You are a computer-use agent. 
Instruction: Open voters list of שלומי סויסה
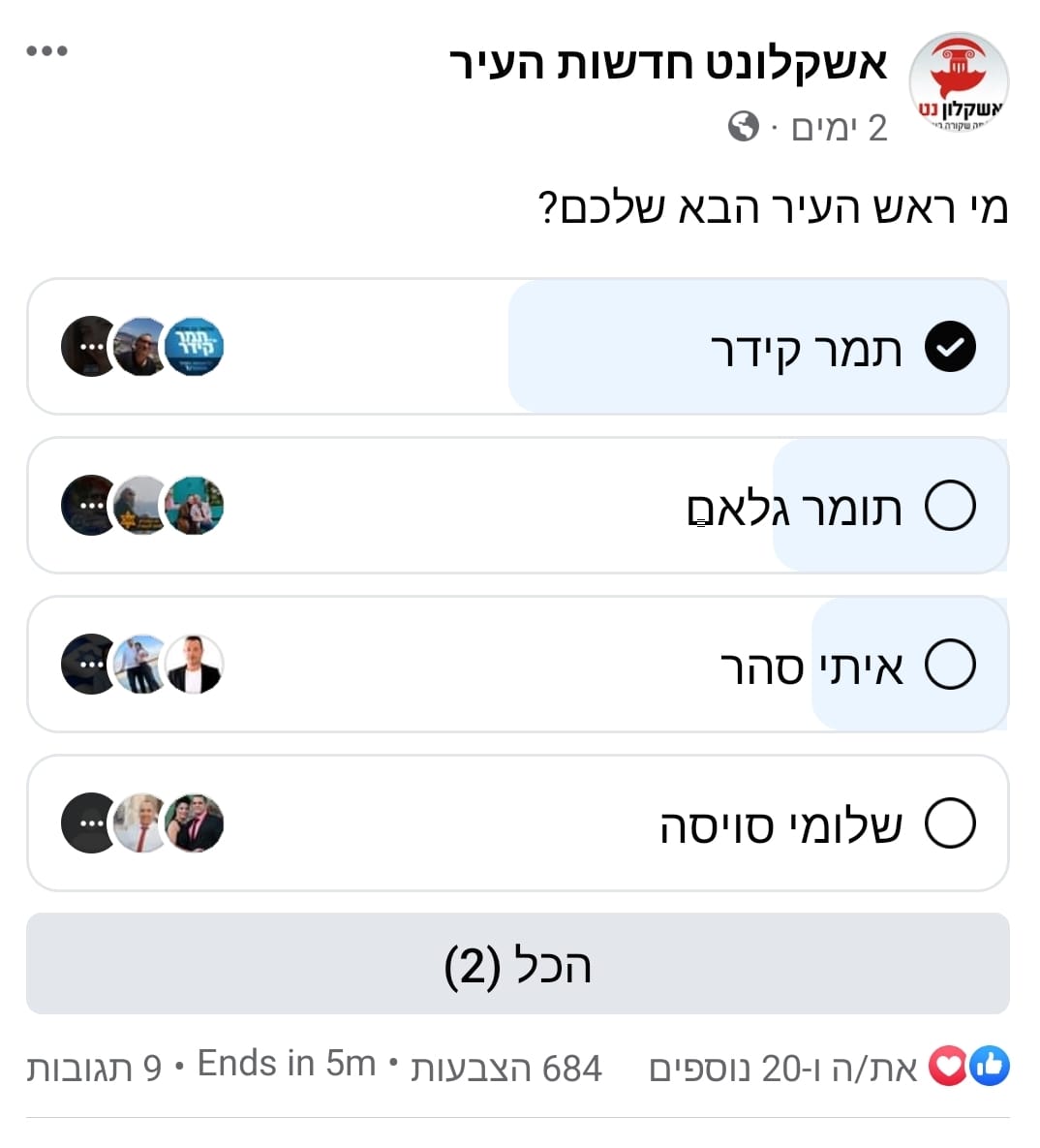tap(142, 823)
